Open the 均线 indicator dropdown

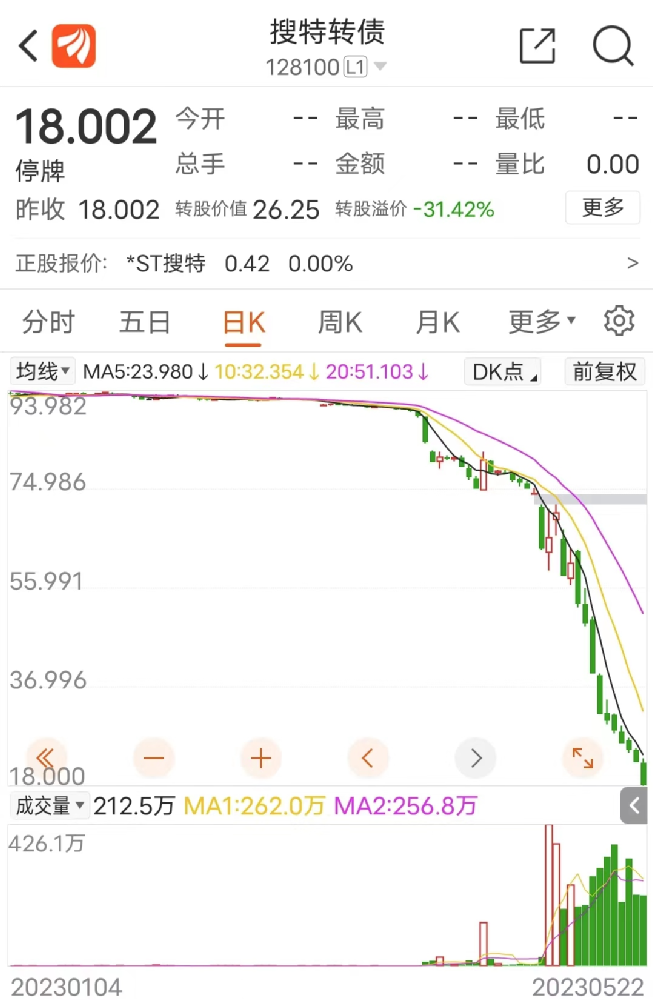42,371
